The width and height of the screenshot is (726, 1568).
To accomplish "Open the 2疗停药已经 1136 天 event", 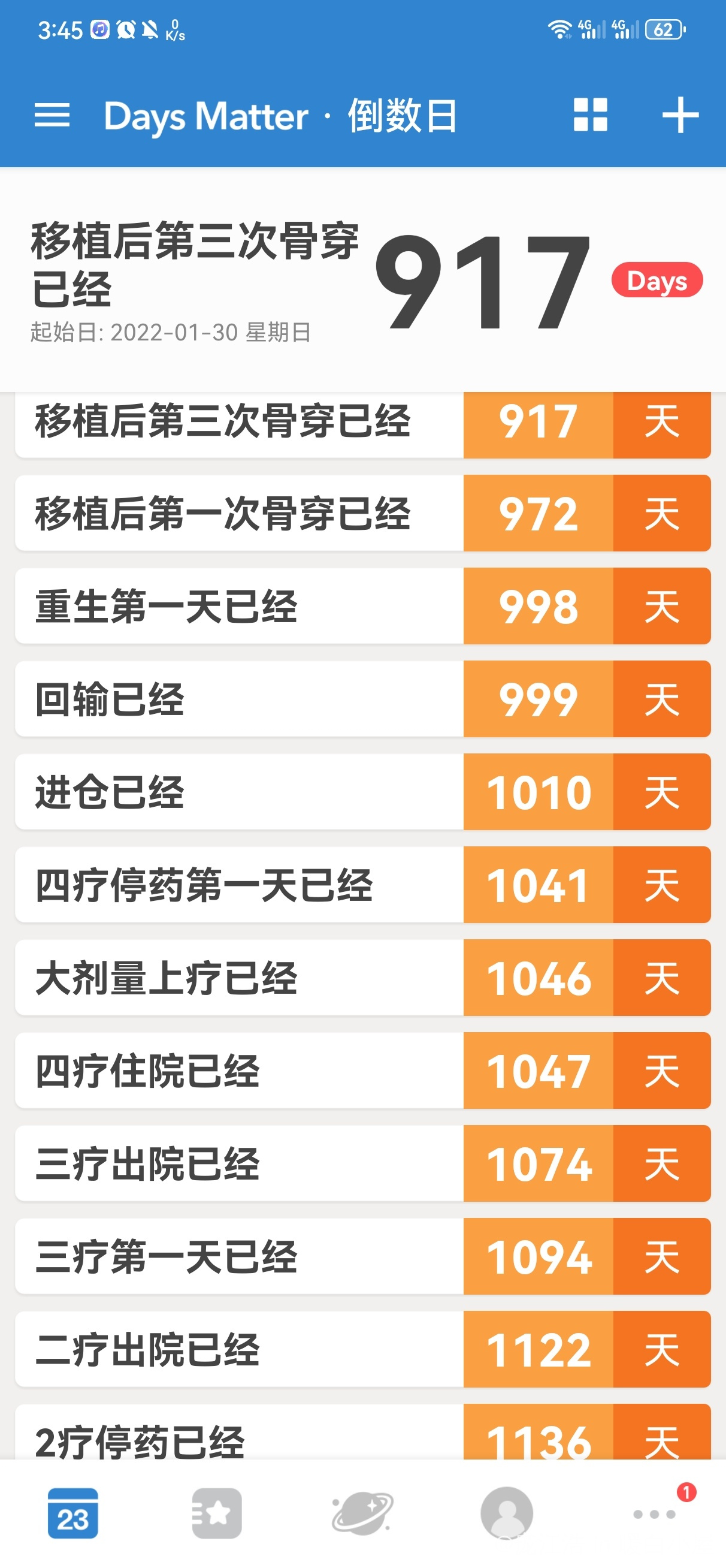I will coord(362,1433).
